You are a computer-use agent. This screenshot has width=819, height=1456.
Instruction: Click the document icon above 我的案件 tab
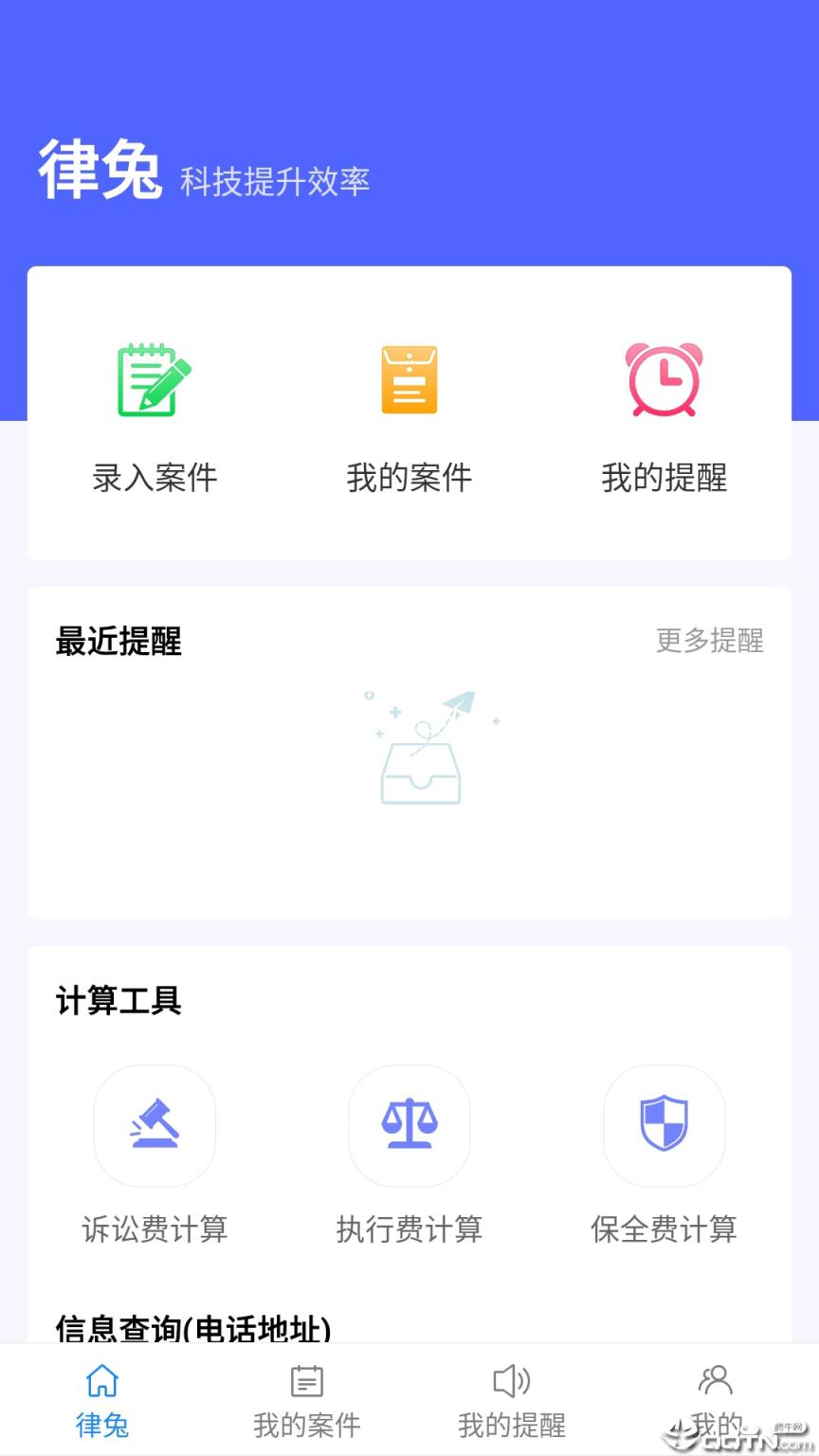coord(305,1382)
